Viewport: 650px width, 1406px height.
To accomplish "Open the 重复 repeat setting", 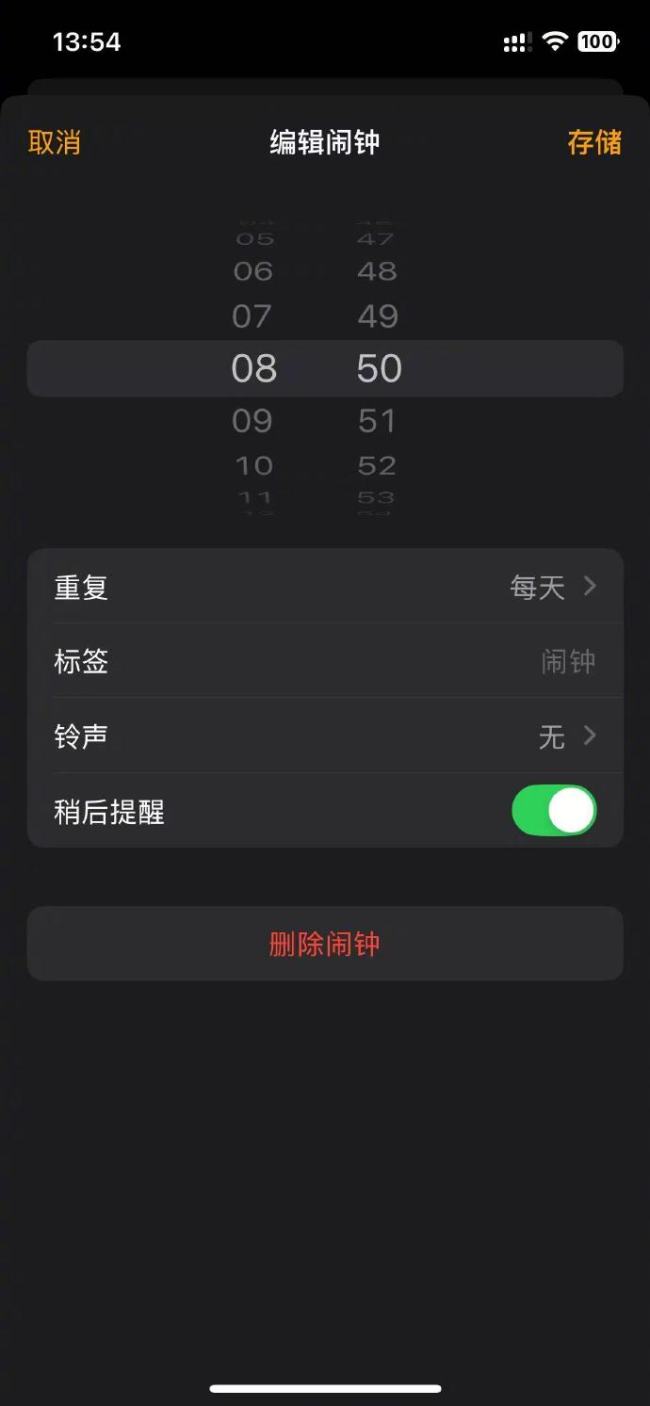I will pos(325,586).
